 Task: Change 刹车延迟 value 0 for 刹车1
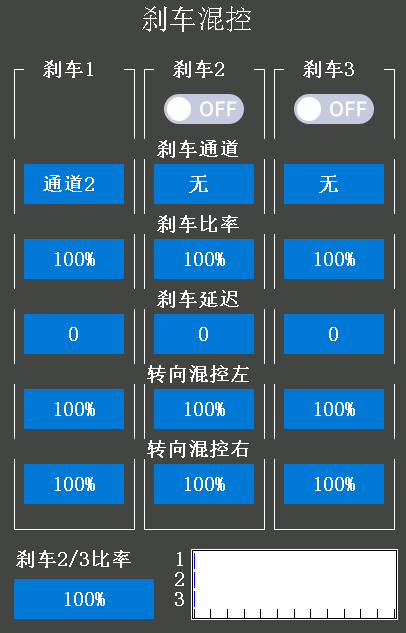click(74, 334)
